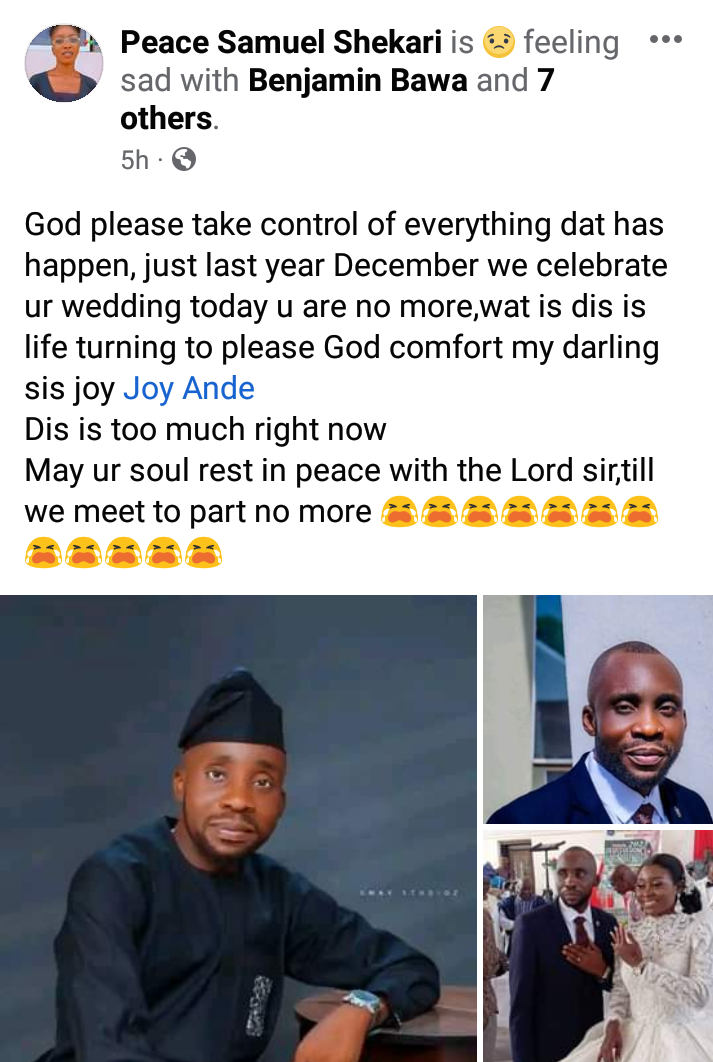Open the tagged Joy Ande profile link
The height and width of the screenshot is (1062, 713).
189,388
